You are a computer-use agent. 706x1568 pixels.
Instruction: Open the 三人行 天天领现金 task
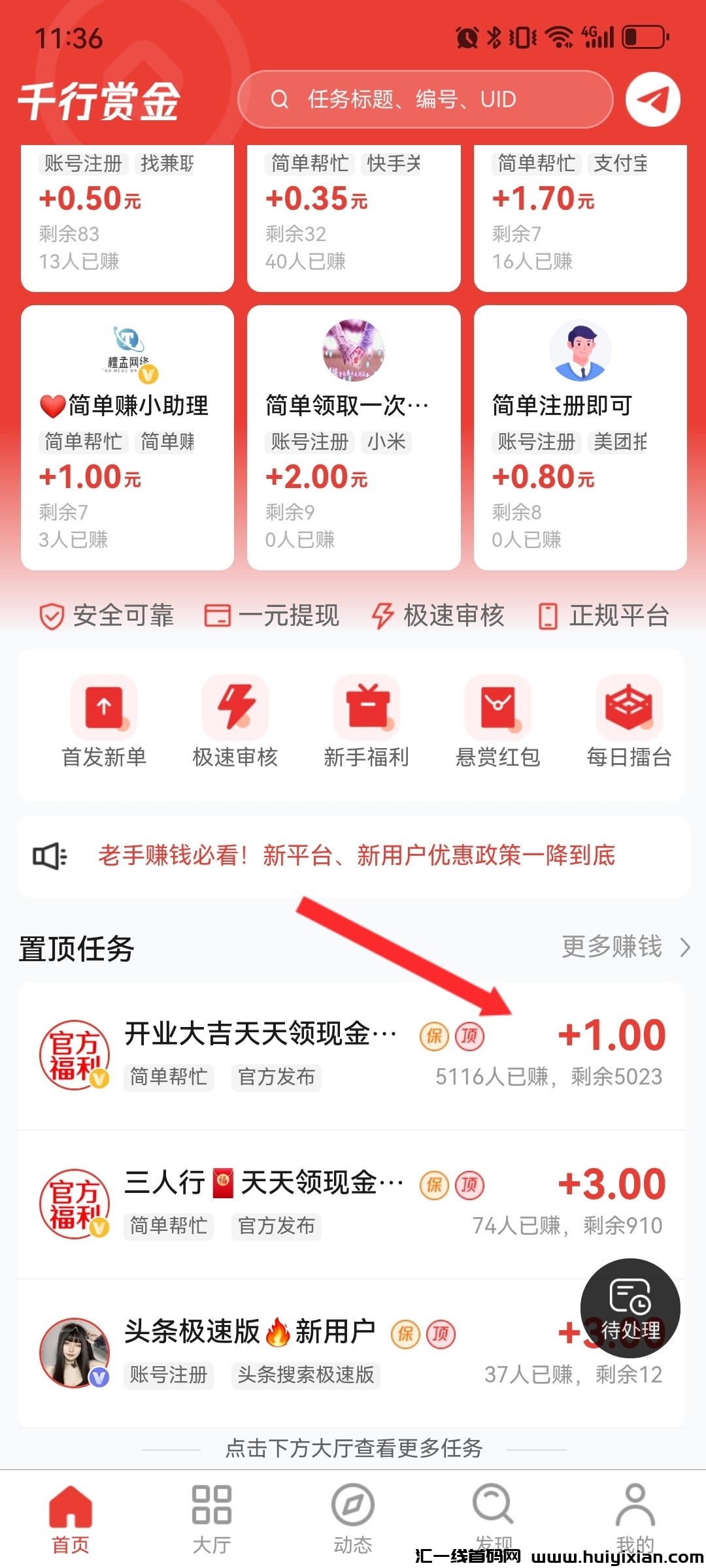point(261,1202)
